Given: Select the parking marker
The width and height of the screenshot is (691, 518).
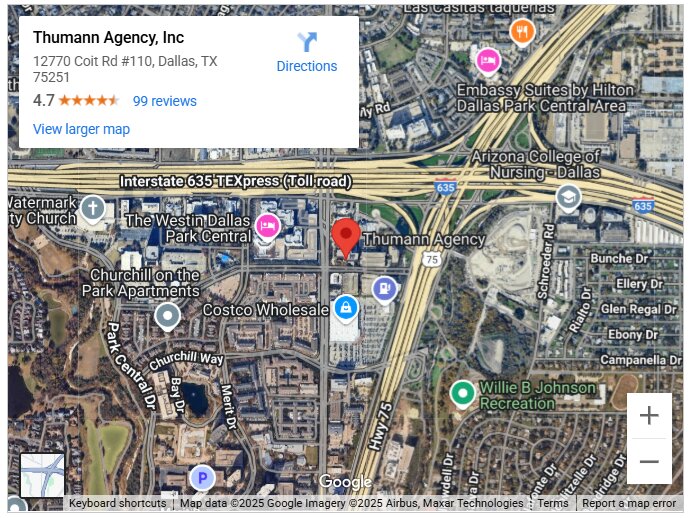Looking at the screenshot, I should pos(202,478).
